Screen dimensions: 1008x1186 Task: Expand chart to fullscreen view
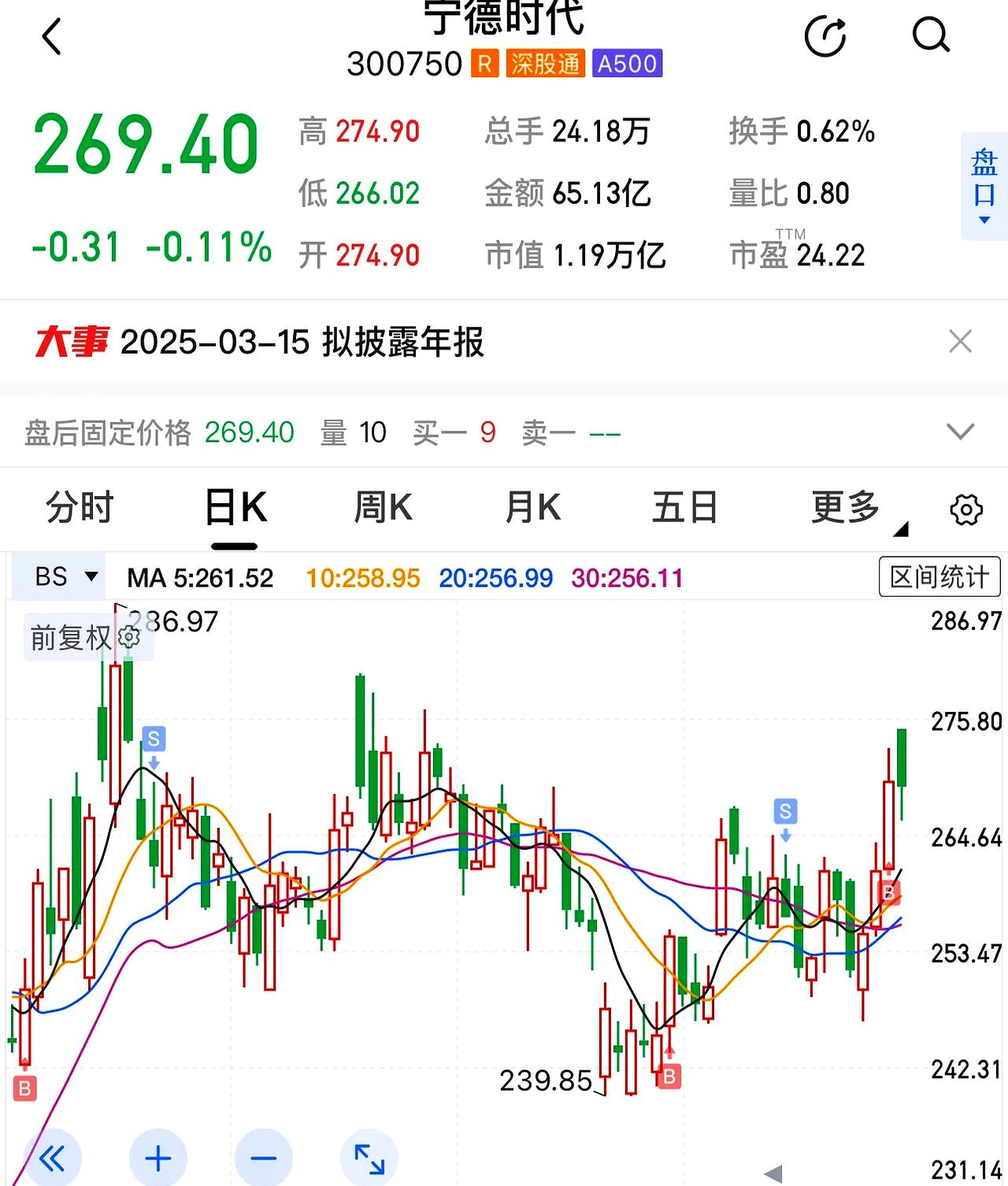(x=369, y=1158)
